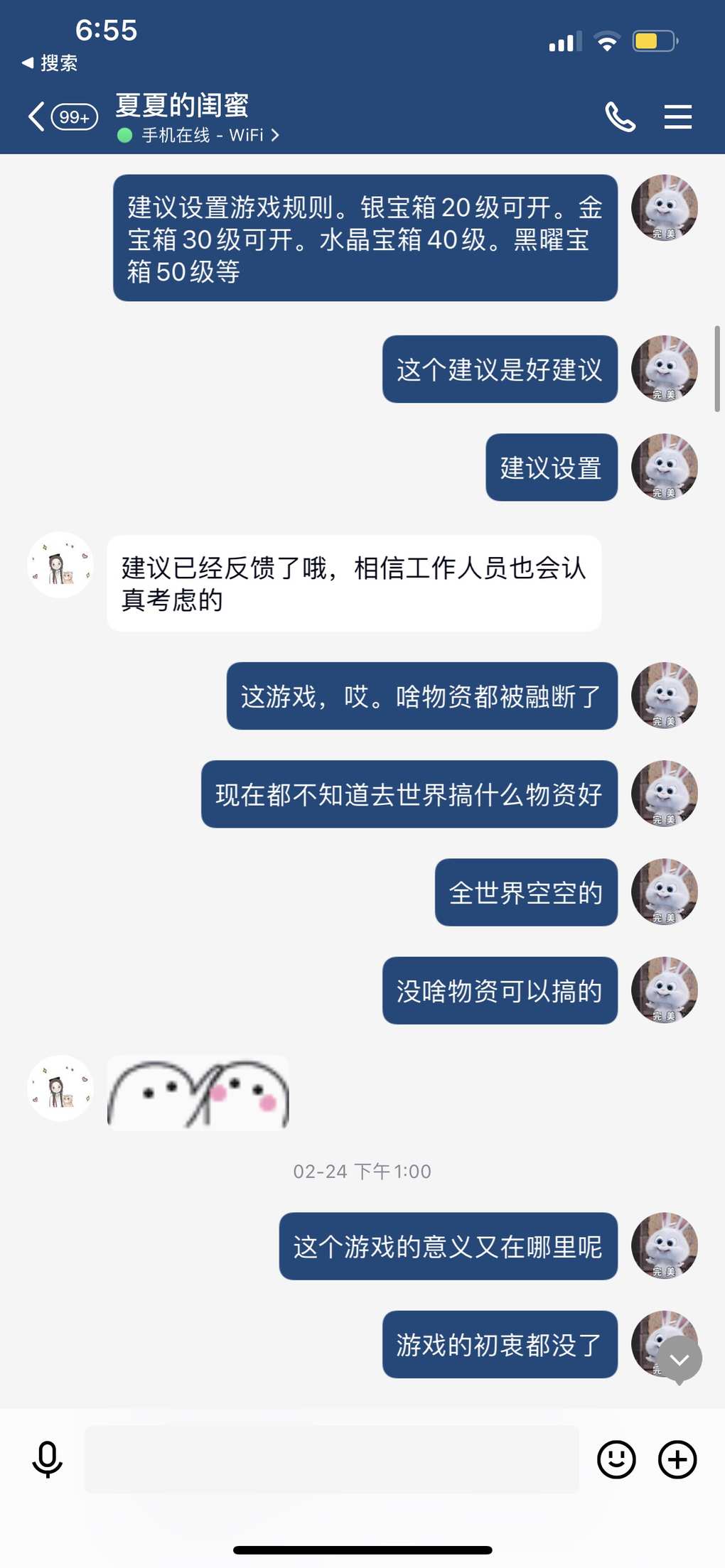Screen dimensions: 725x1568
Task: Tap the voice input microphone
Action: pyautogui.click(x=48, y=1459)
